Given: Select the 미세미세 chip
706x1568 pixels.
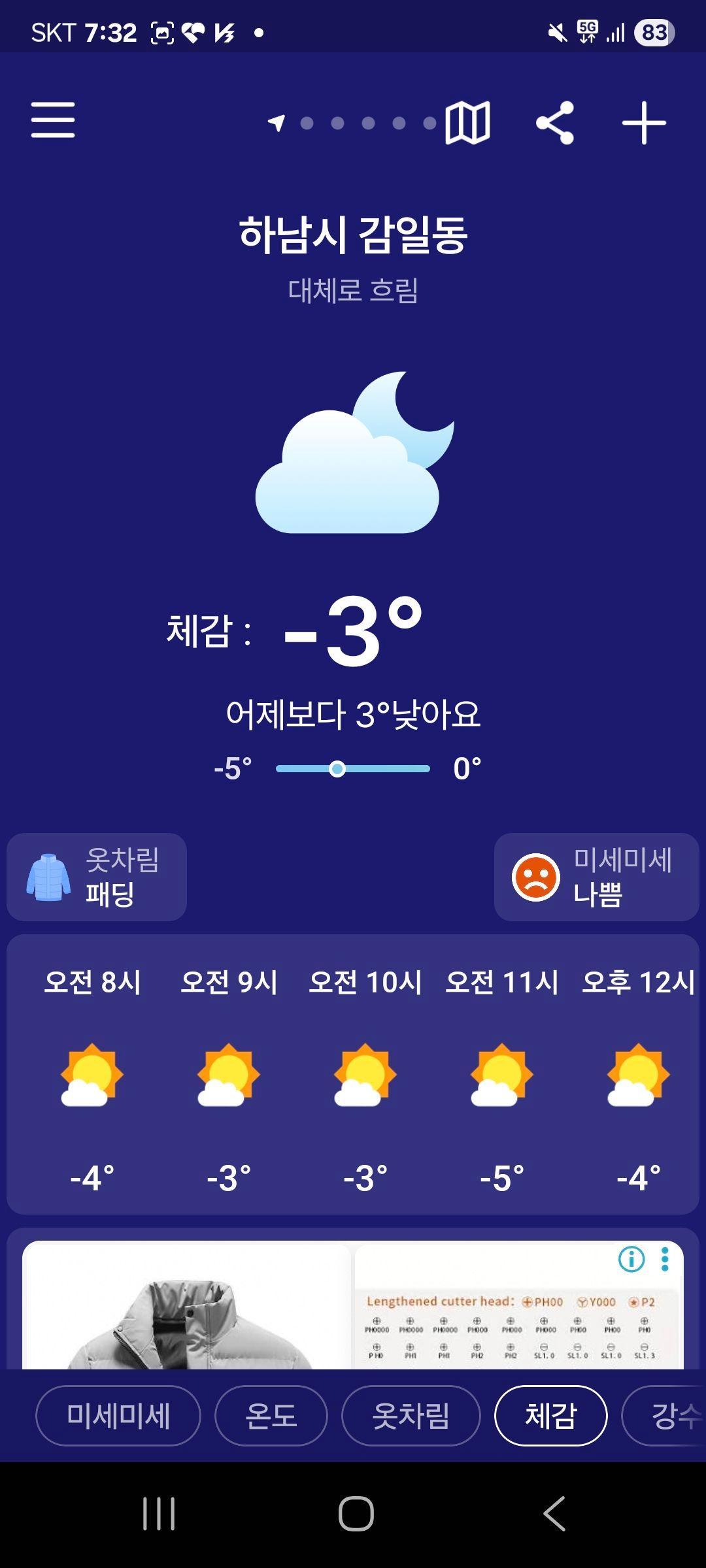Looking at the screenshot, I should point(118,1416).
